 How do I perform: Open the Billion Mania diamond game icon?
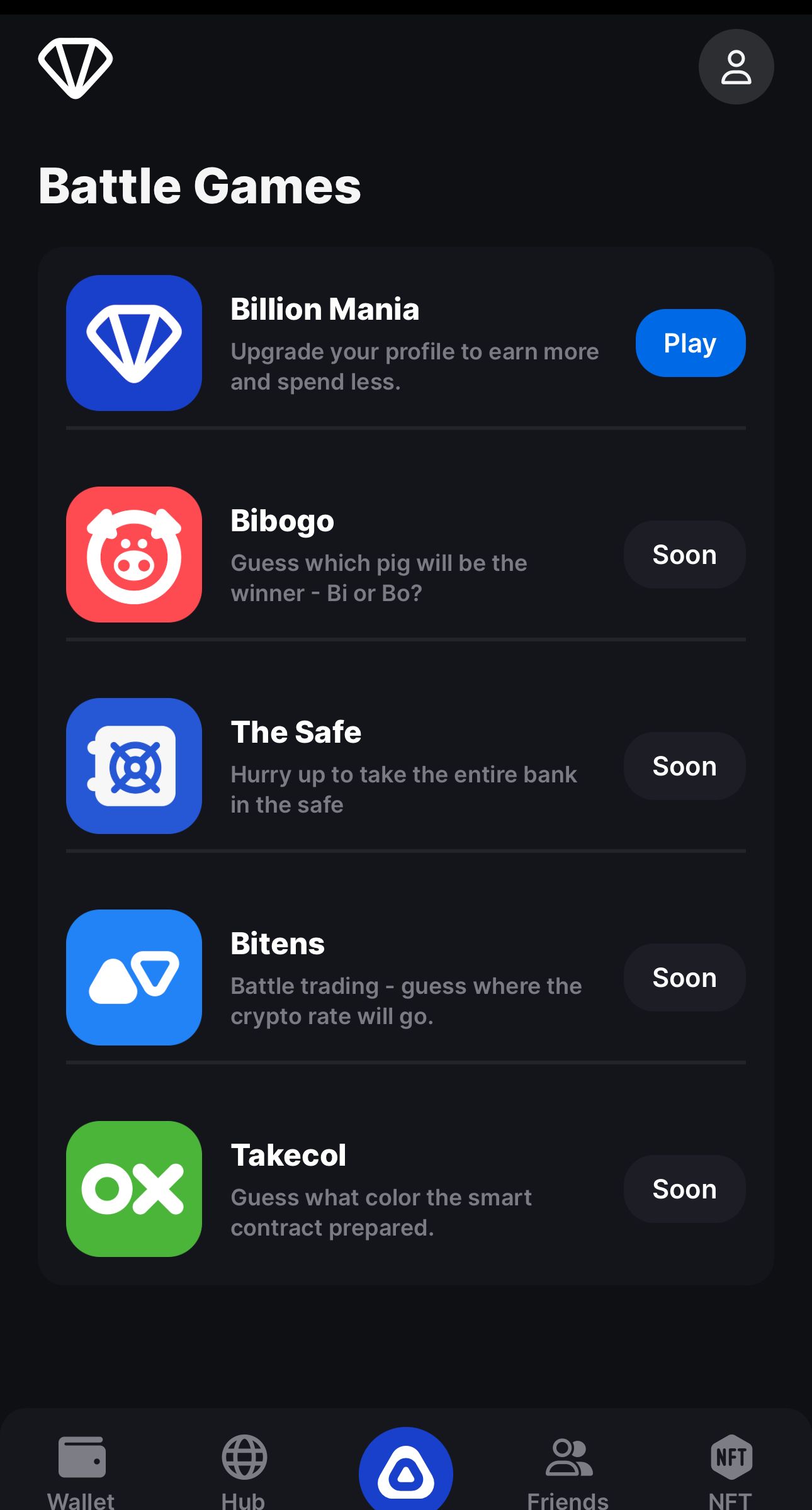pos(133,344)
